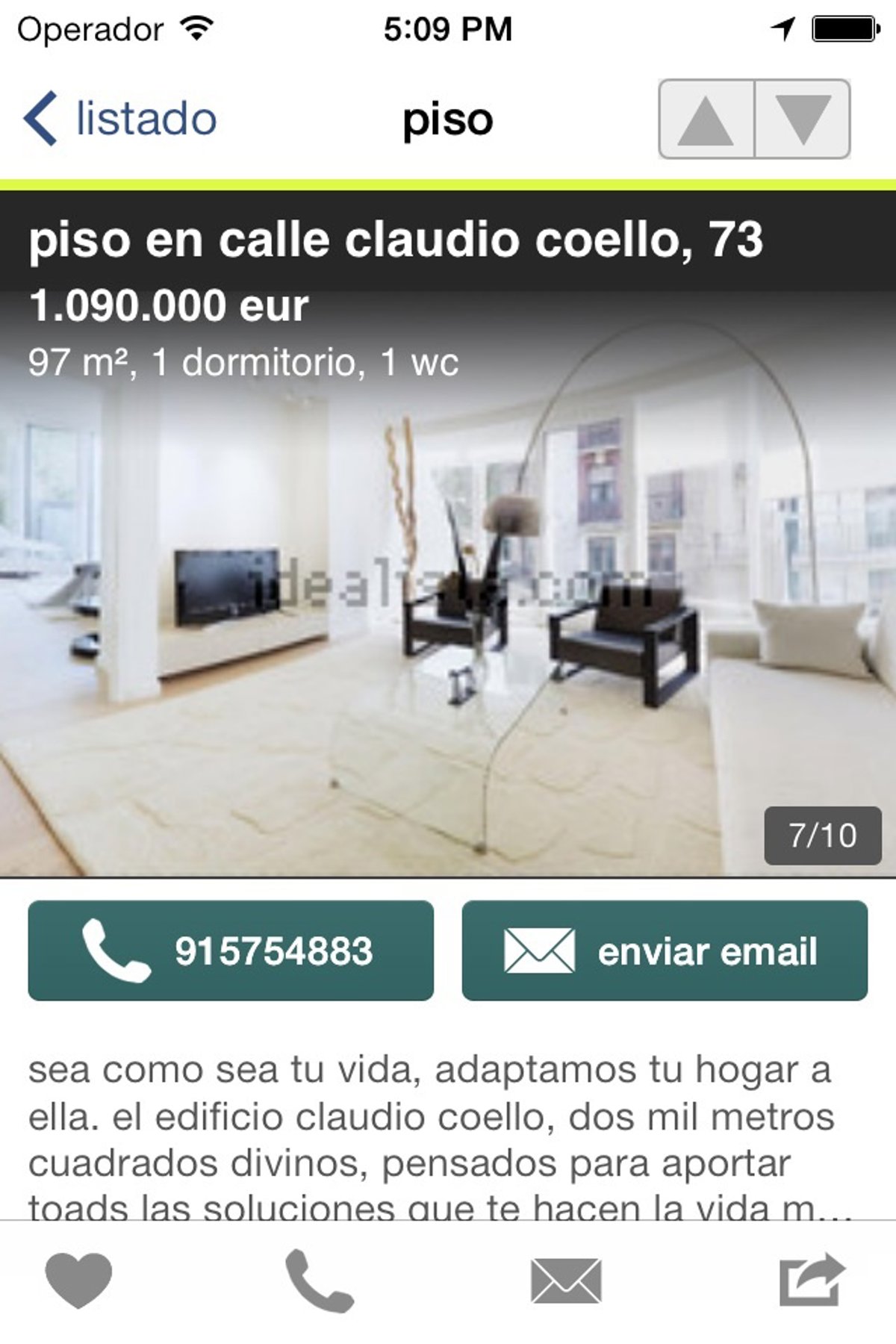Open the apartment photo gallery
The height and width of the screenshot is (1344, 896).
[448, 597]
